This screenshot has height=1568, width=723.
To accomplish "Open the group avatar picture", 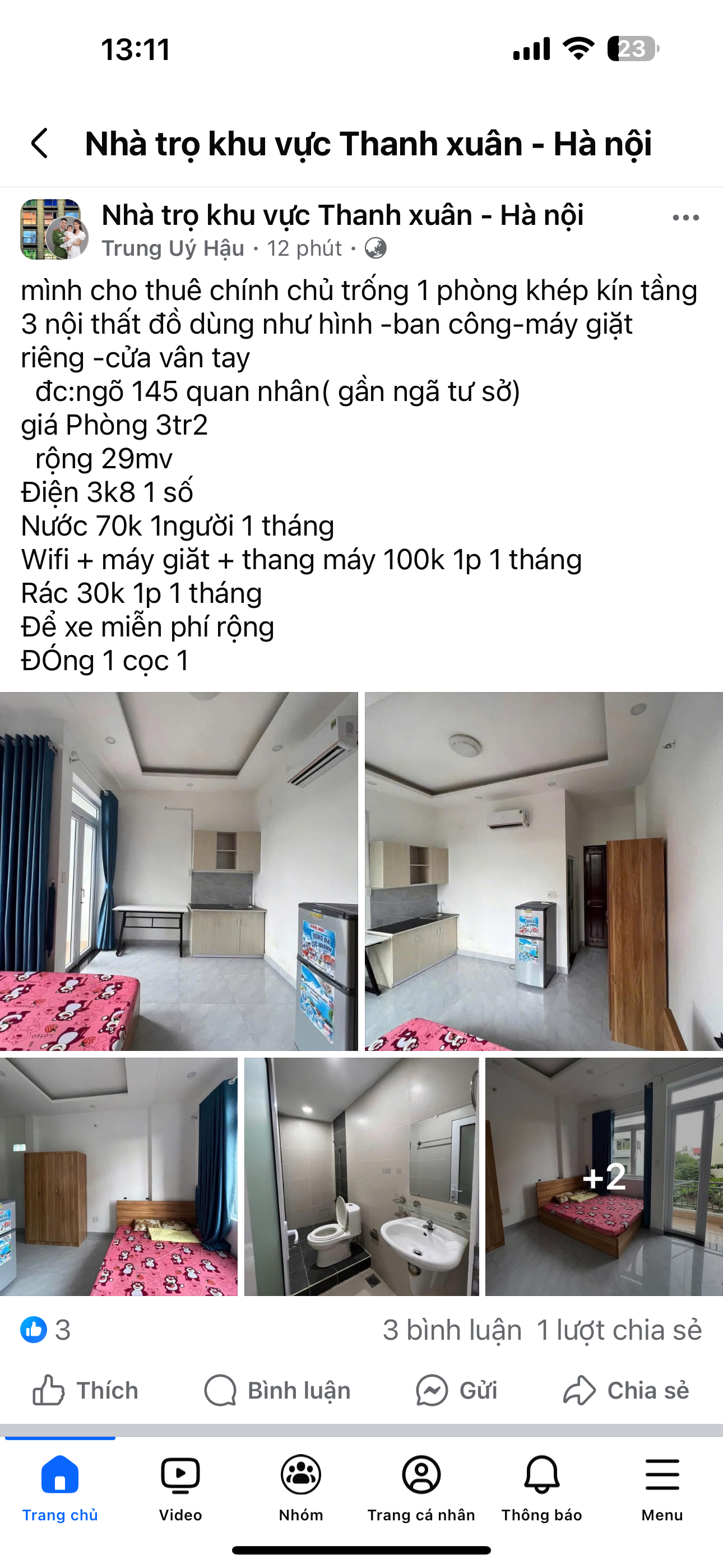I will 54,230.
